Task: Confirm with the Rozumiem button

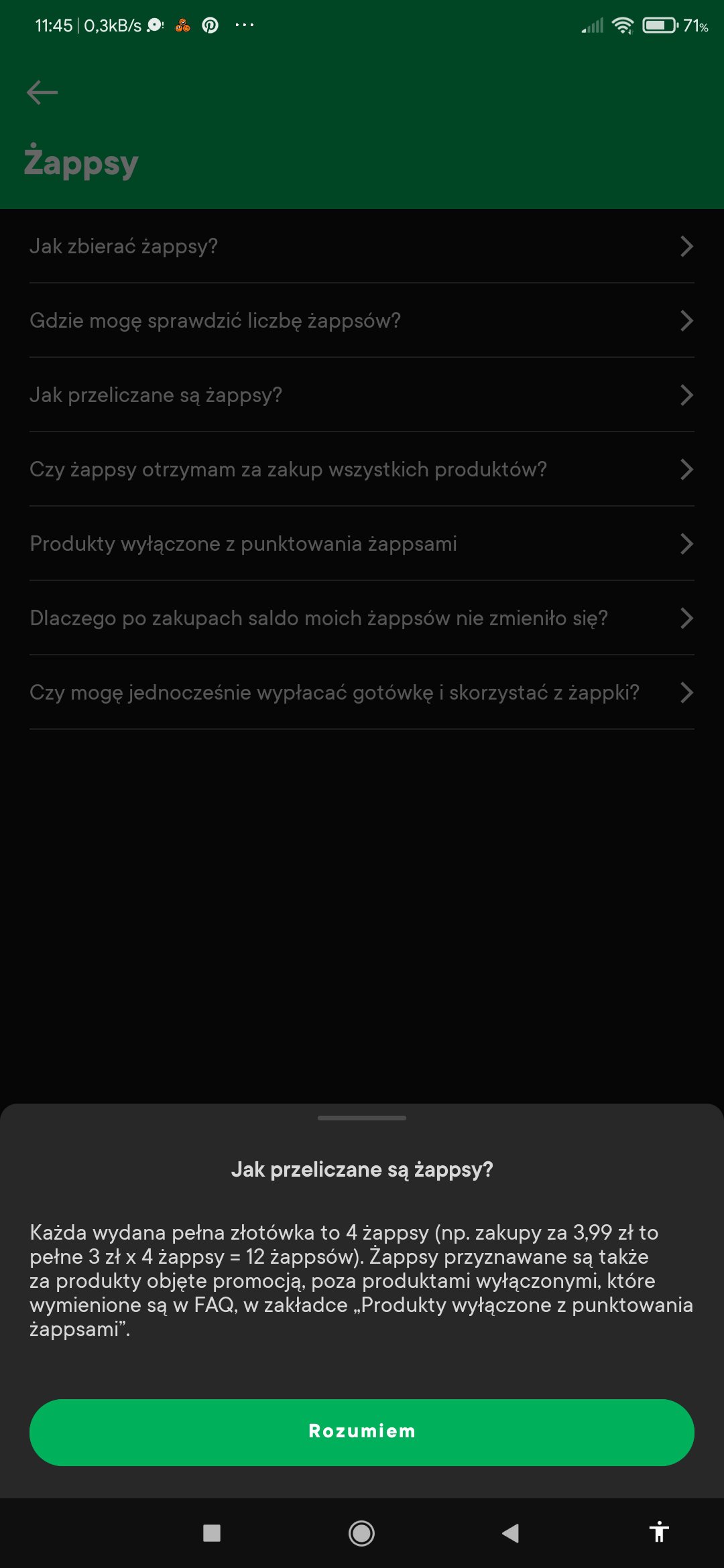Action: coord(362,1432)
